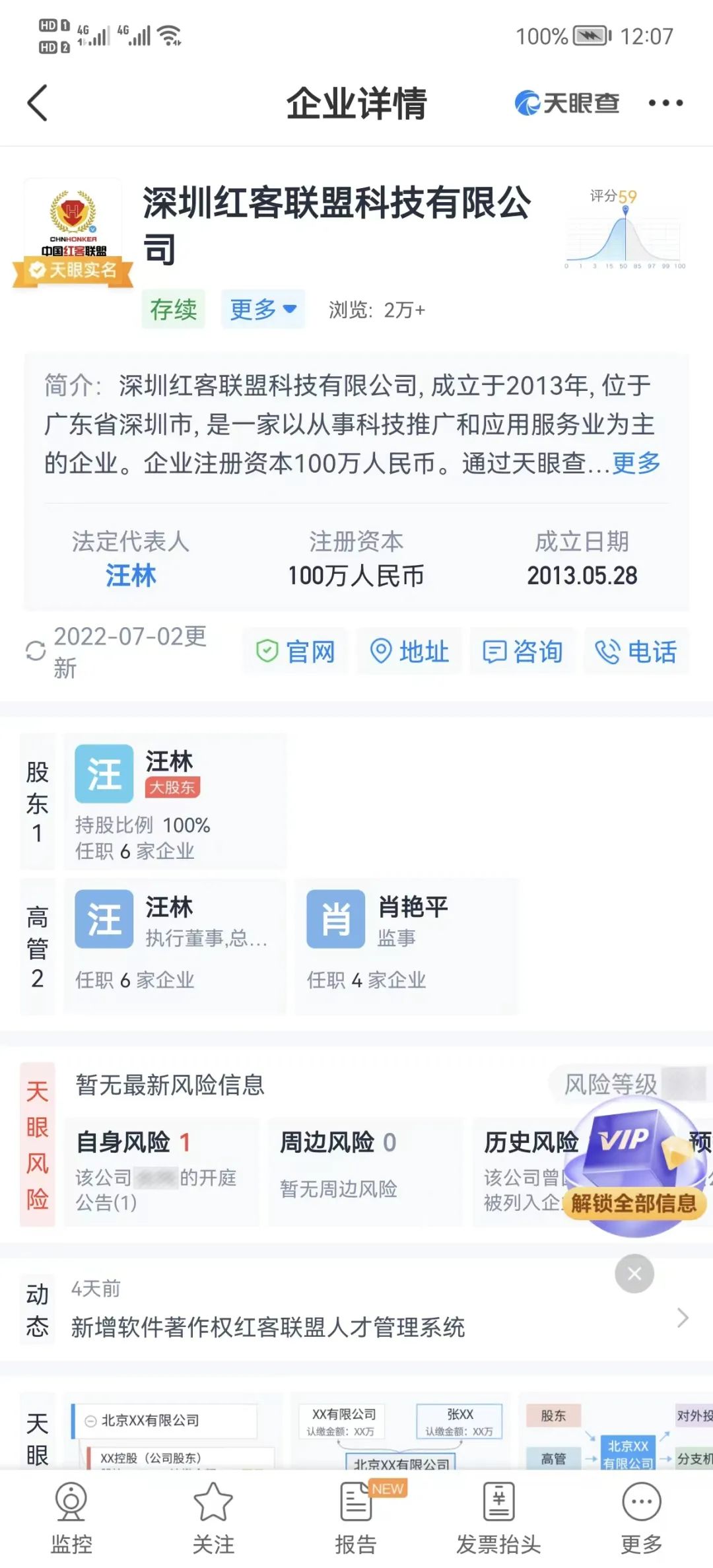This screenshot has height=1568, width=713.
Task: Expand company intro via 更多 link
Action: click(636, 463)
